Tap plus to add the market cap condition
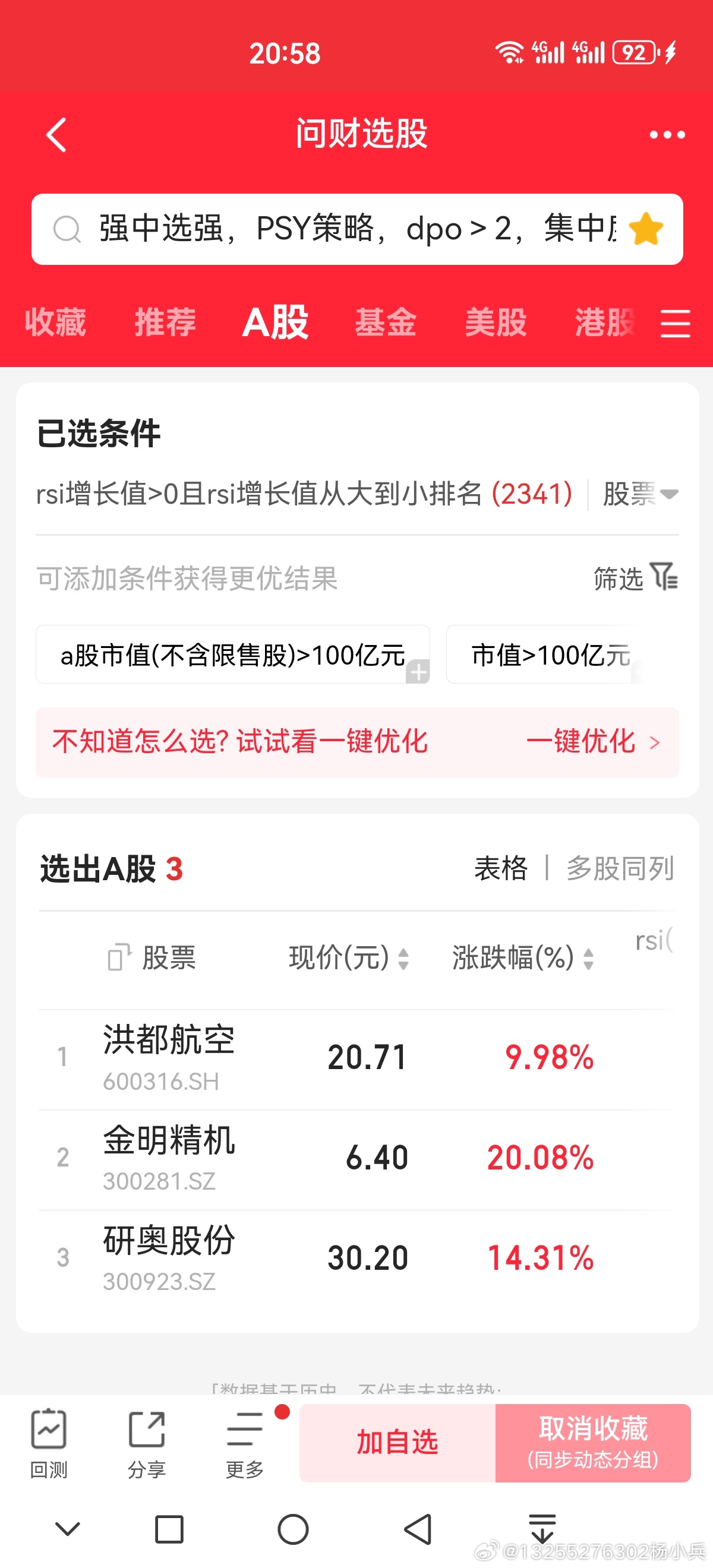The width and height of the screenshot is (713, 1568). coord(418,672)
